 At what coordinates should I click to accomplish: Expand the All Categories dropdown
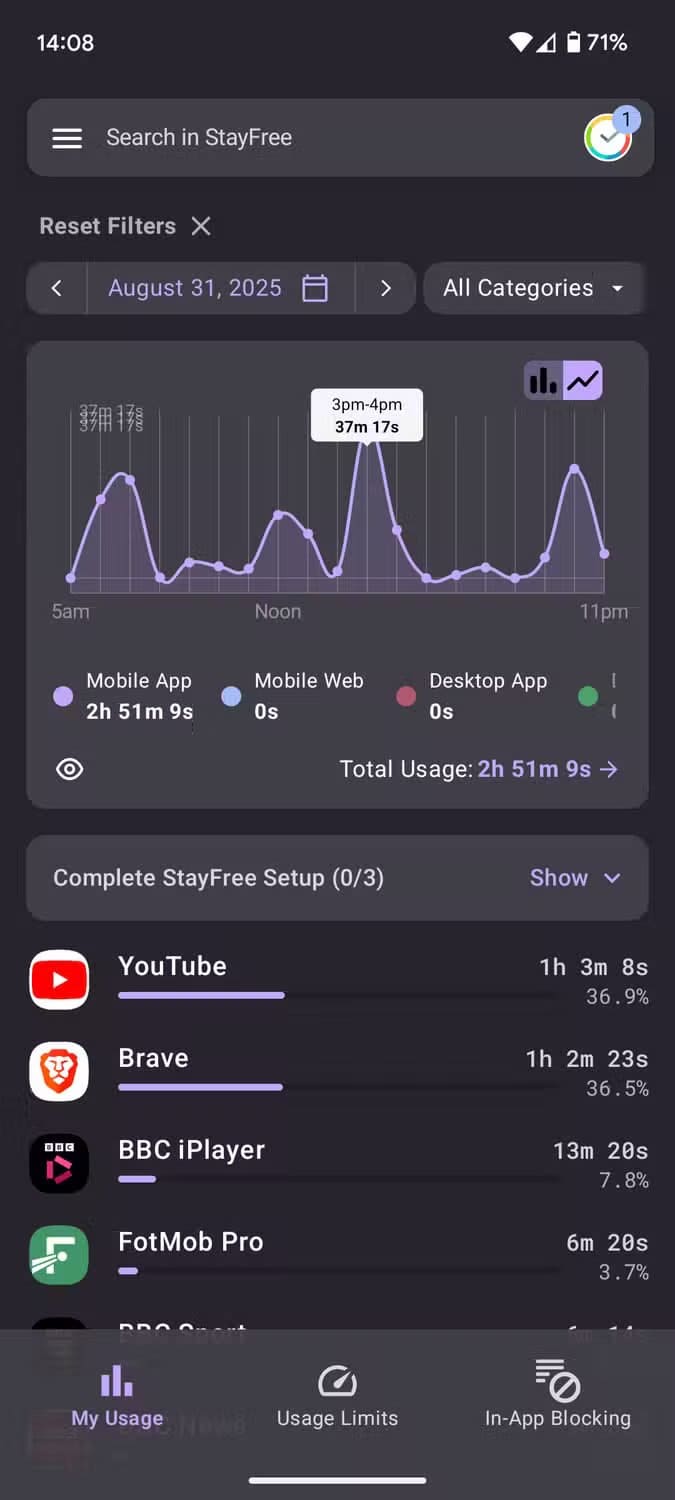(x=533, y=288)
